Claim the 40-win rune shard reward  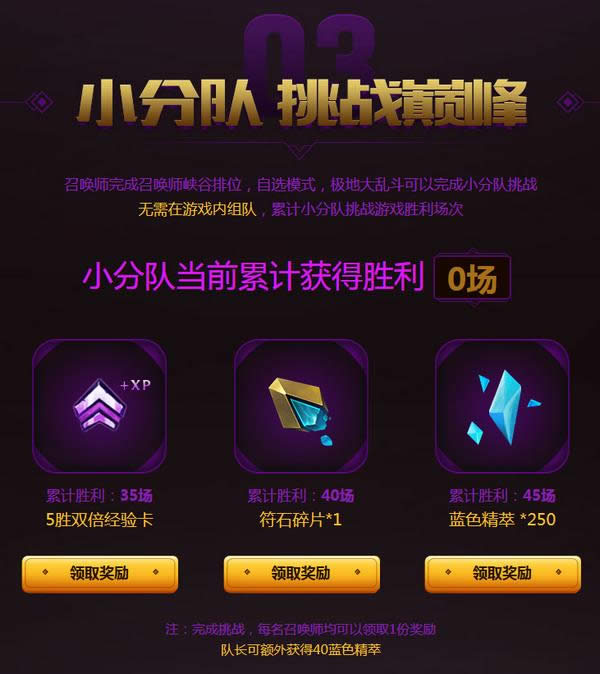coord(301,573)
